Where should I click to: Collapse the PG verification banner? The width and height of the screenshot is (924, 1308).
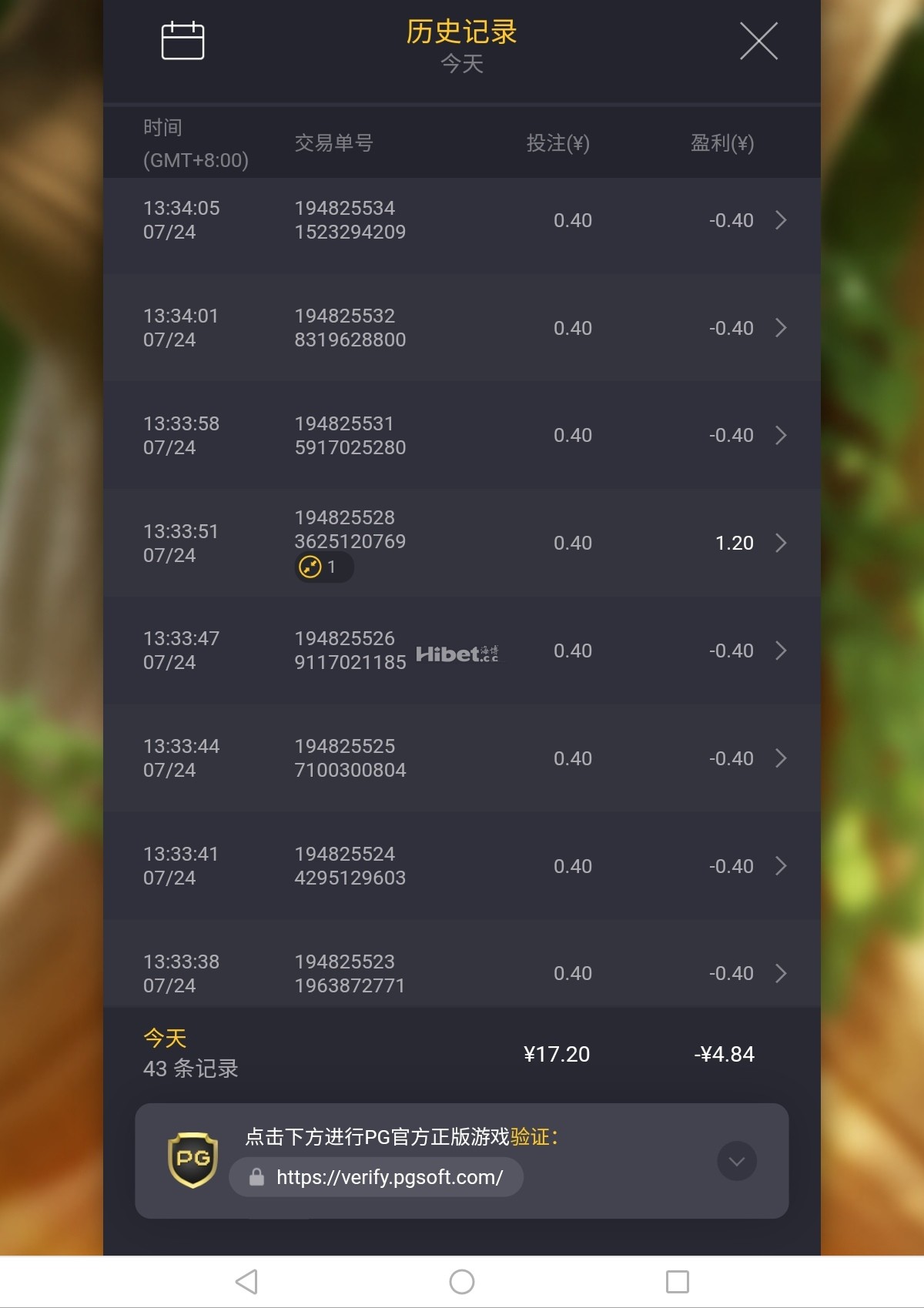coord(737,1161)
